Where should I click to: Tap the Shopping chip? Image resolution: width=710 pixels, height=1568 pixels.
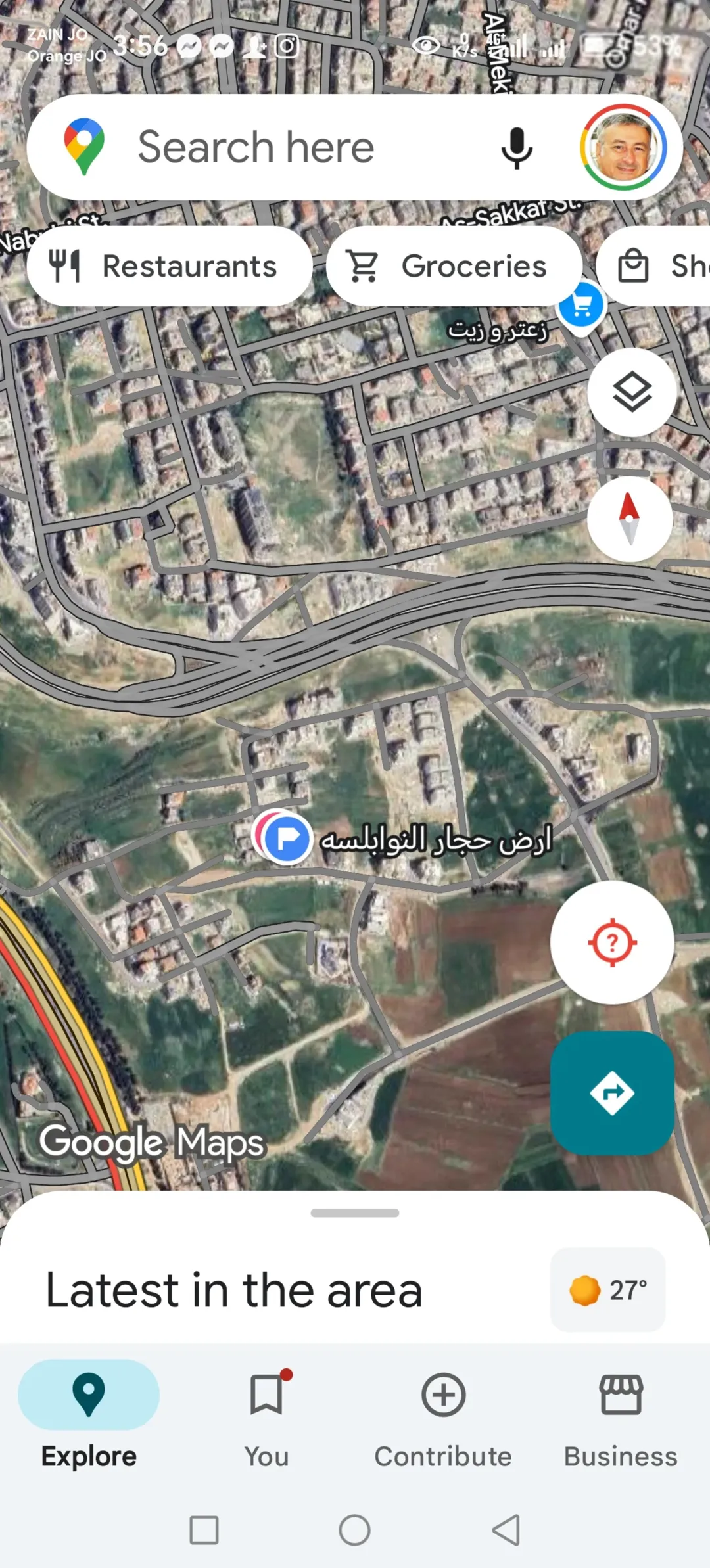click(653, 266)
